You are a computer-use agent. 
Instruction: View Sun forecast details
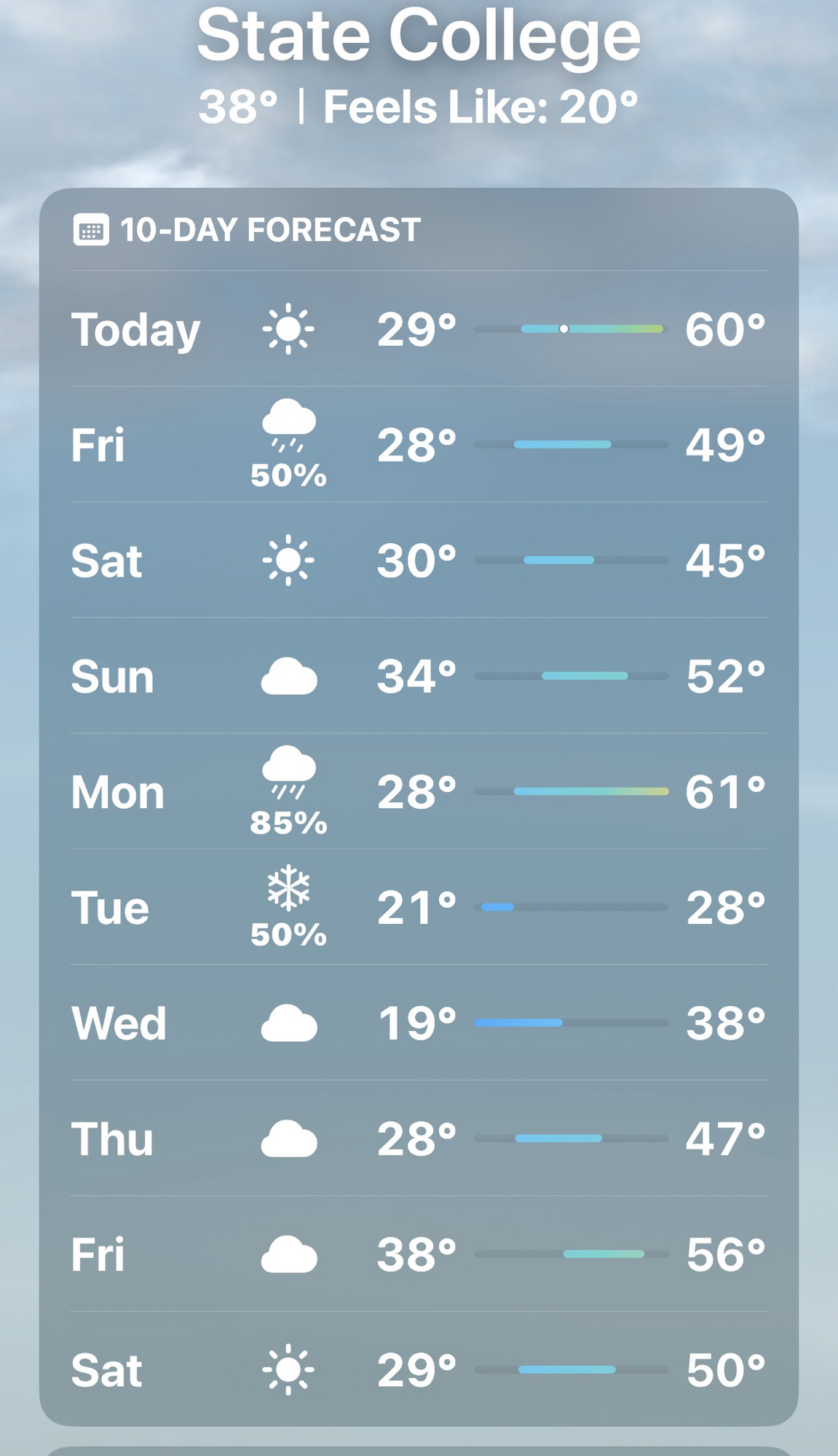click(x=419, y=676)
